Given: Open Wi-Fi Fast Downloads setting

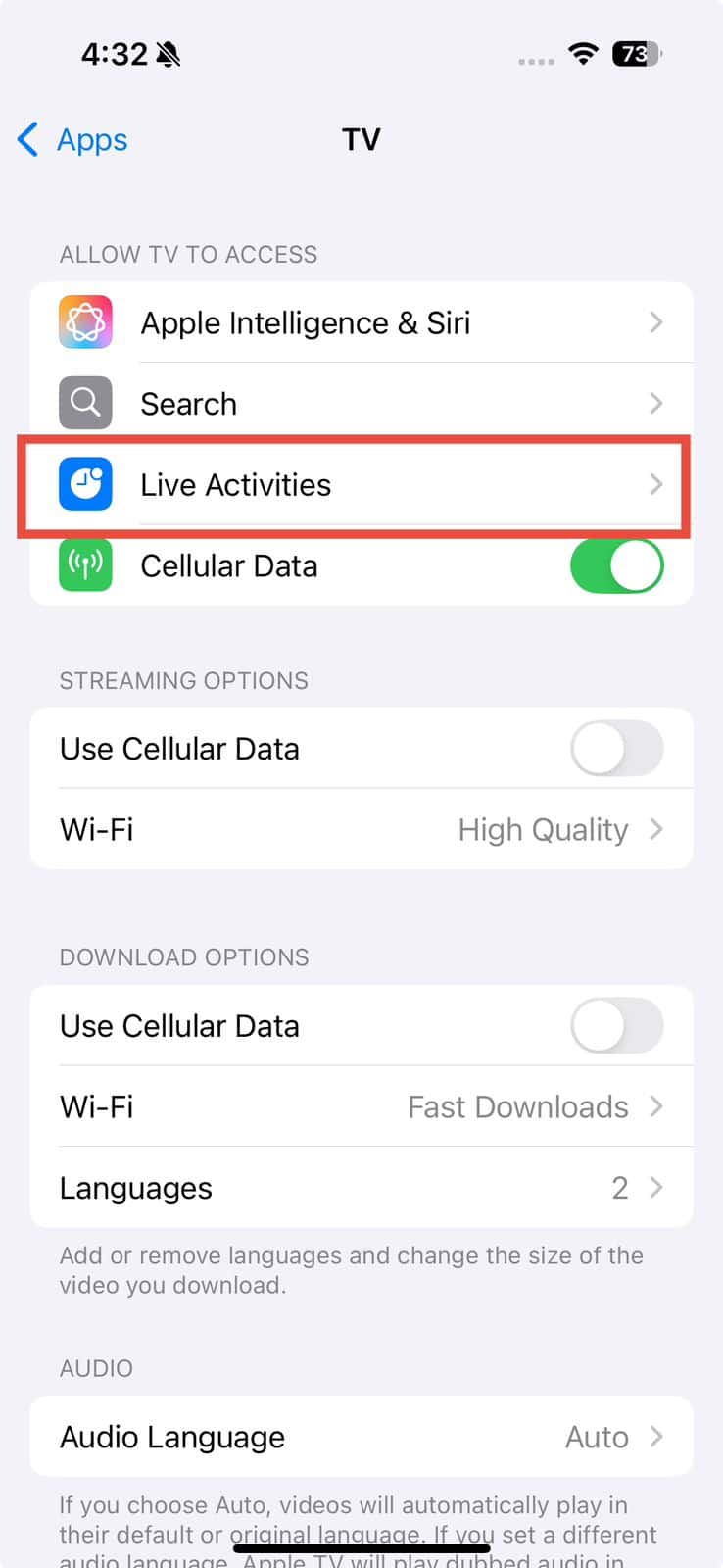Looking at the screenshot, I should (361, 1107).
